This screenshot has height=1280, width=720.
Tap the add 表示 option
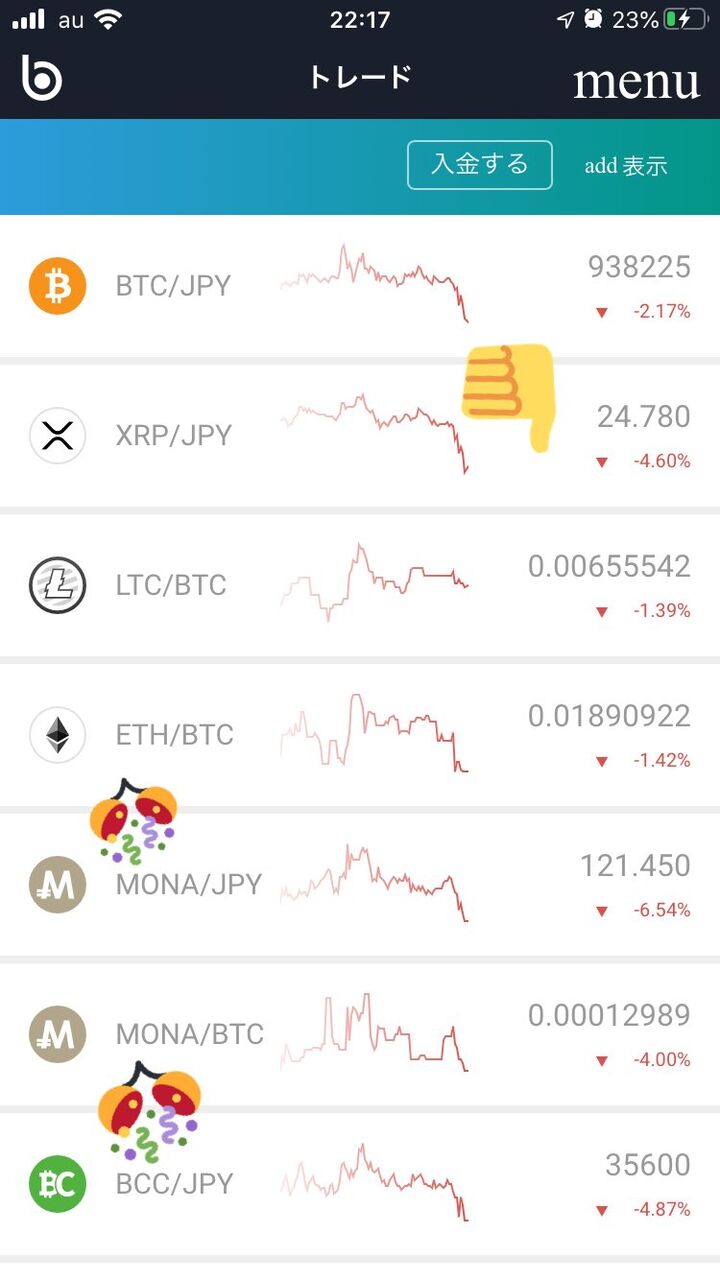[626, 166]
